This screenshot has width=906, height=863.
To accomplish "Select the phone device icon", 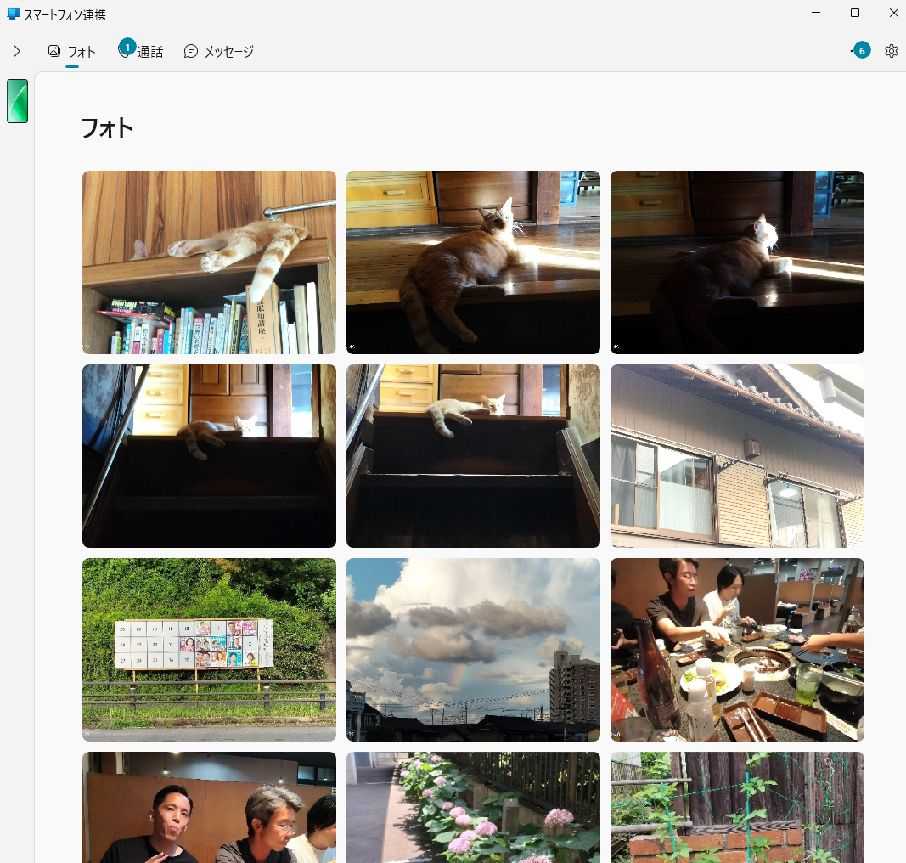I will pyautogui.click(x=17, y=101).
